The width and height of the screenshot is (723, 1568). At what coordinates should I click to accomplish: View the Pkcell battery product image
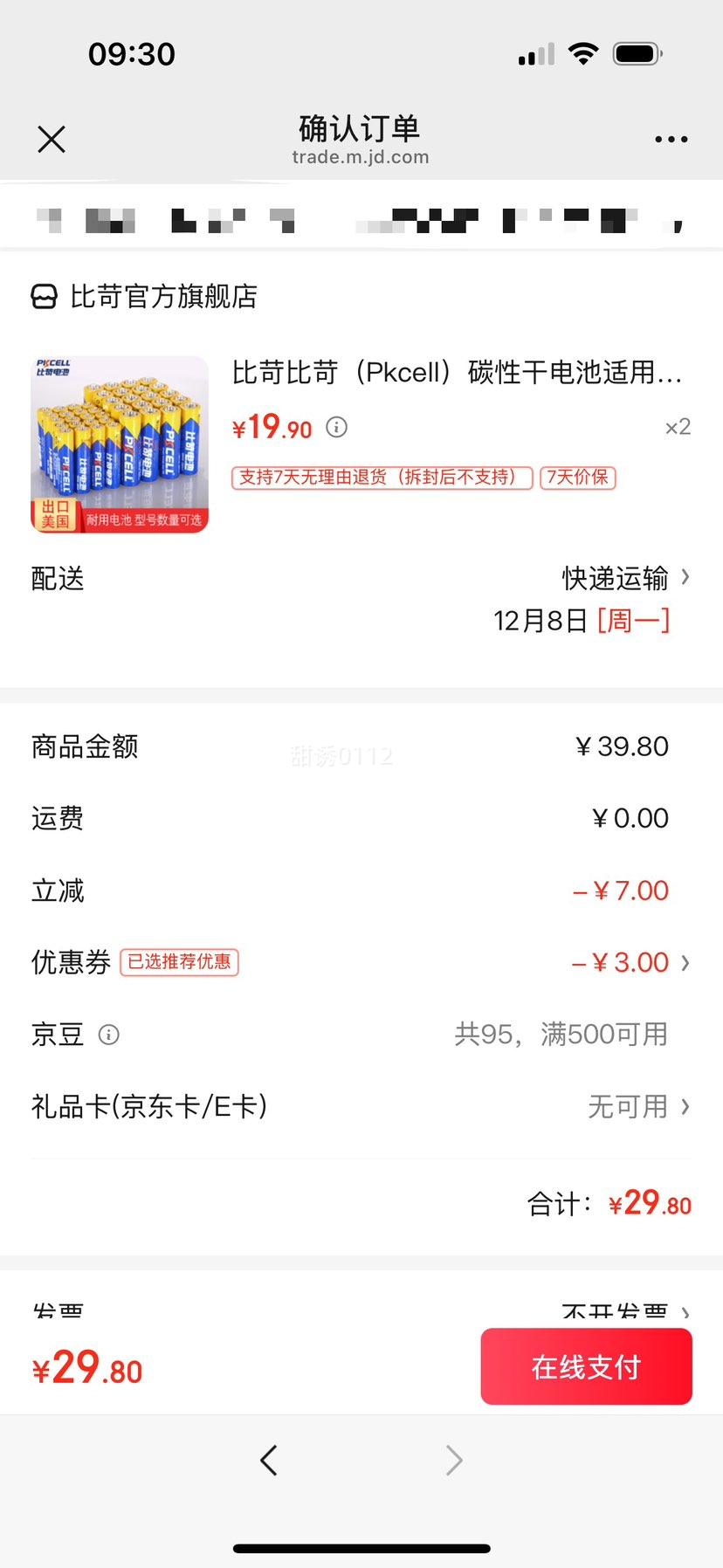point(120,444)
